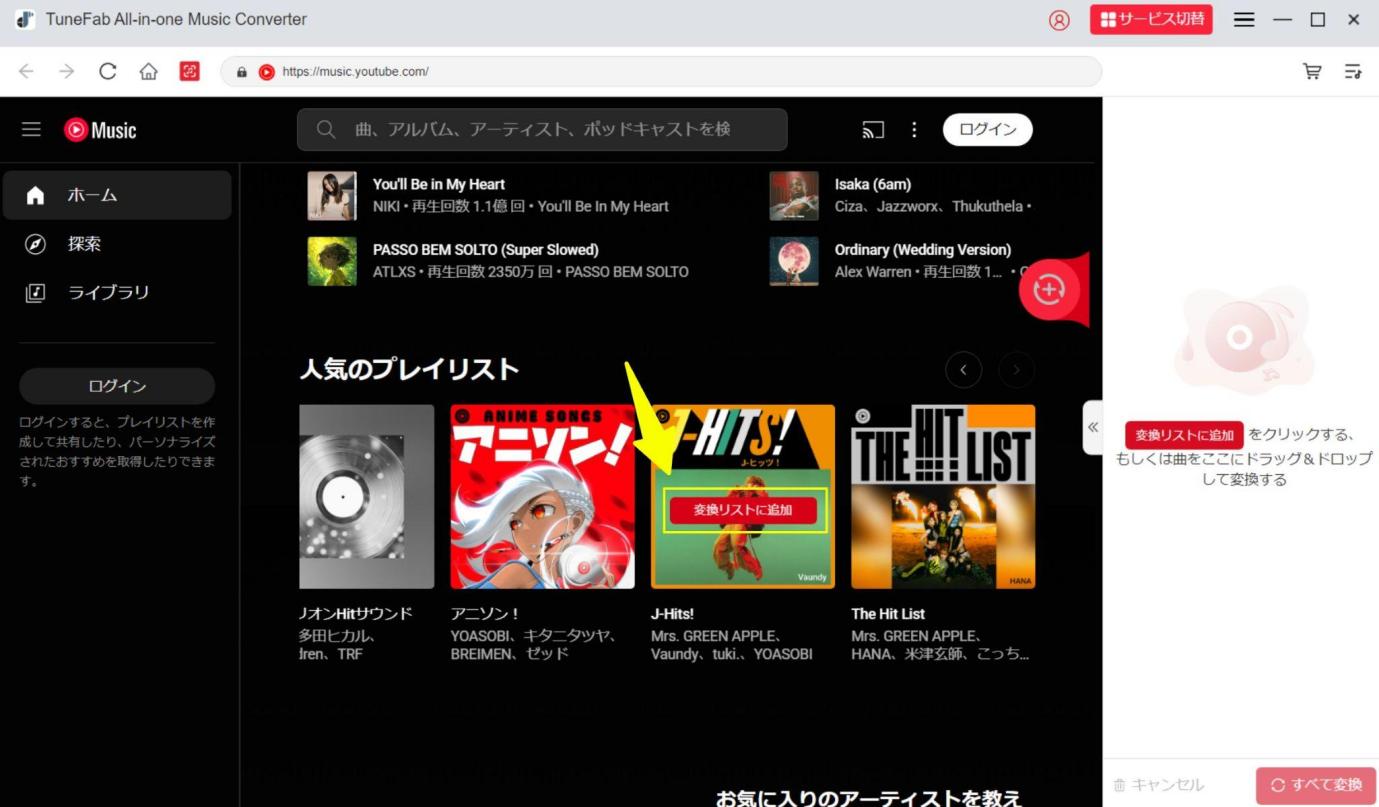Screen dimensions: 1379x807
Task: Open YouTube Music overflow menu
Action: coord(914,129)
